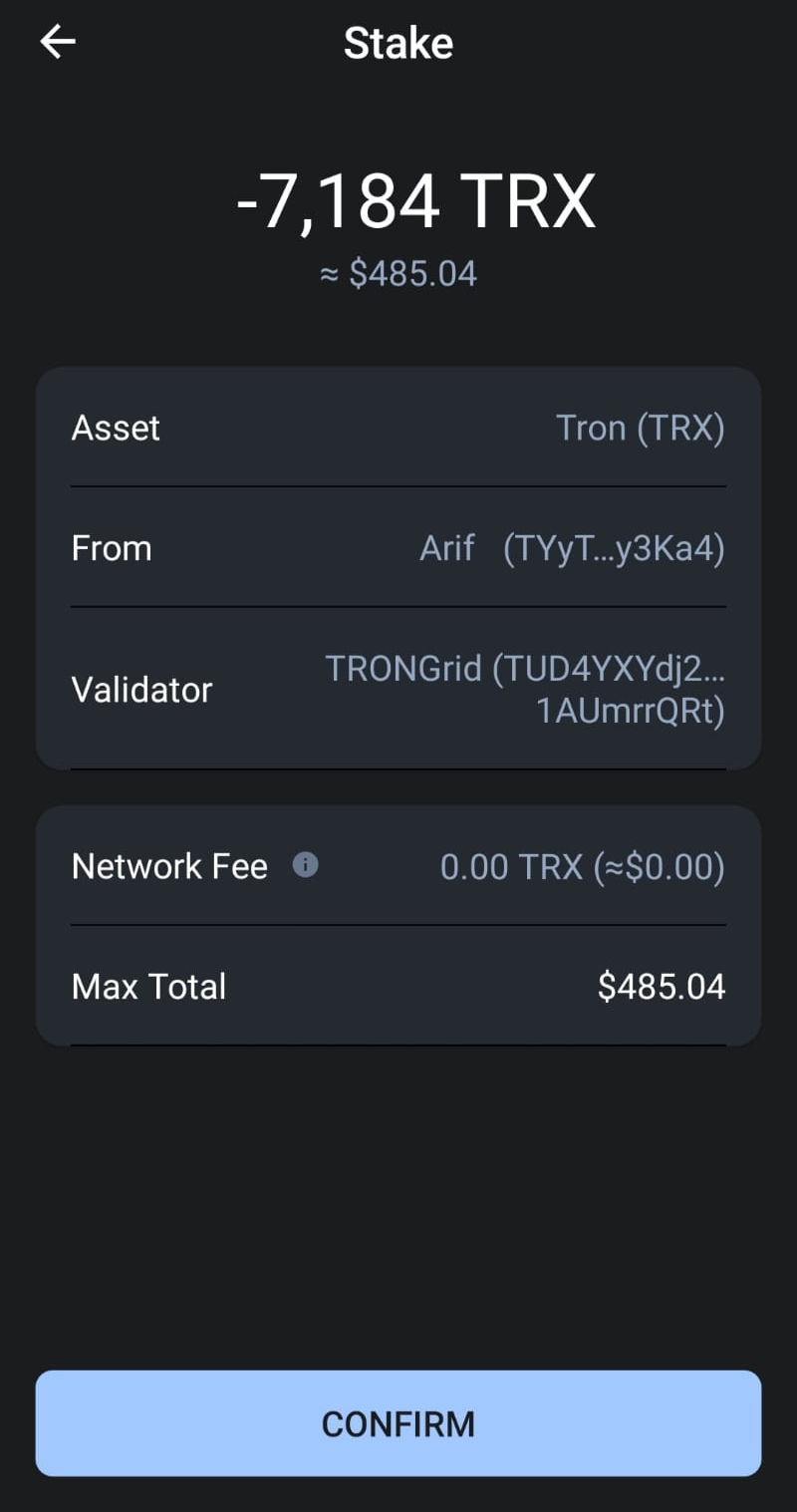This screenshot has height=1512, width=797.
Task: Open the Network Fee info icon
Action: [x=305, y=865]
